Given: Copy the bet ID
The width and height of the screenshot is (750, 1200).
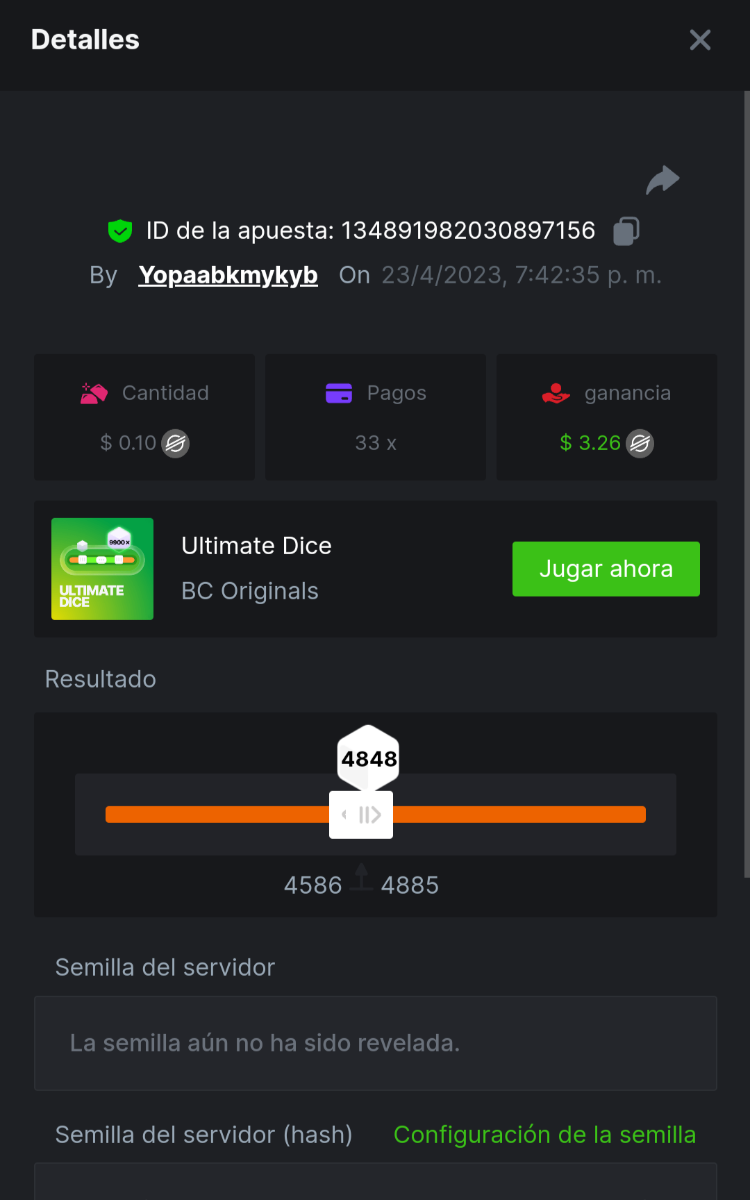Looking at the screenshot, I should click(x=626, y=231).
